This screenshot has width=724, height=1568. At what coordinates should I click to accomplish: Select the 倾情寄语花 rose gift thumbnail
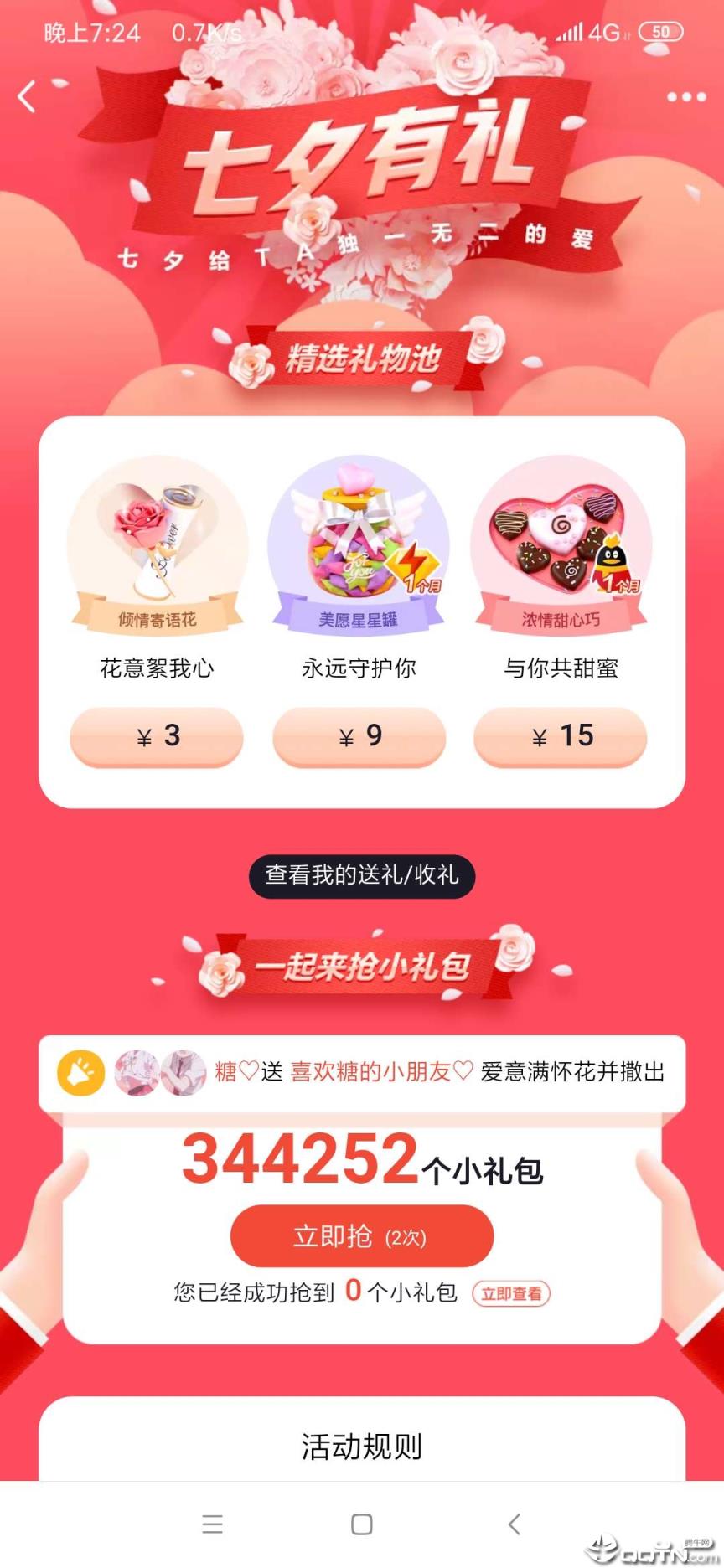pyautogui.click(x=157, y=544)
